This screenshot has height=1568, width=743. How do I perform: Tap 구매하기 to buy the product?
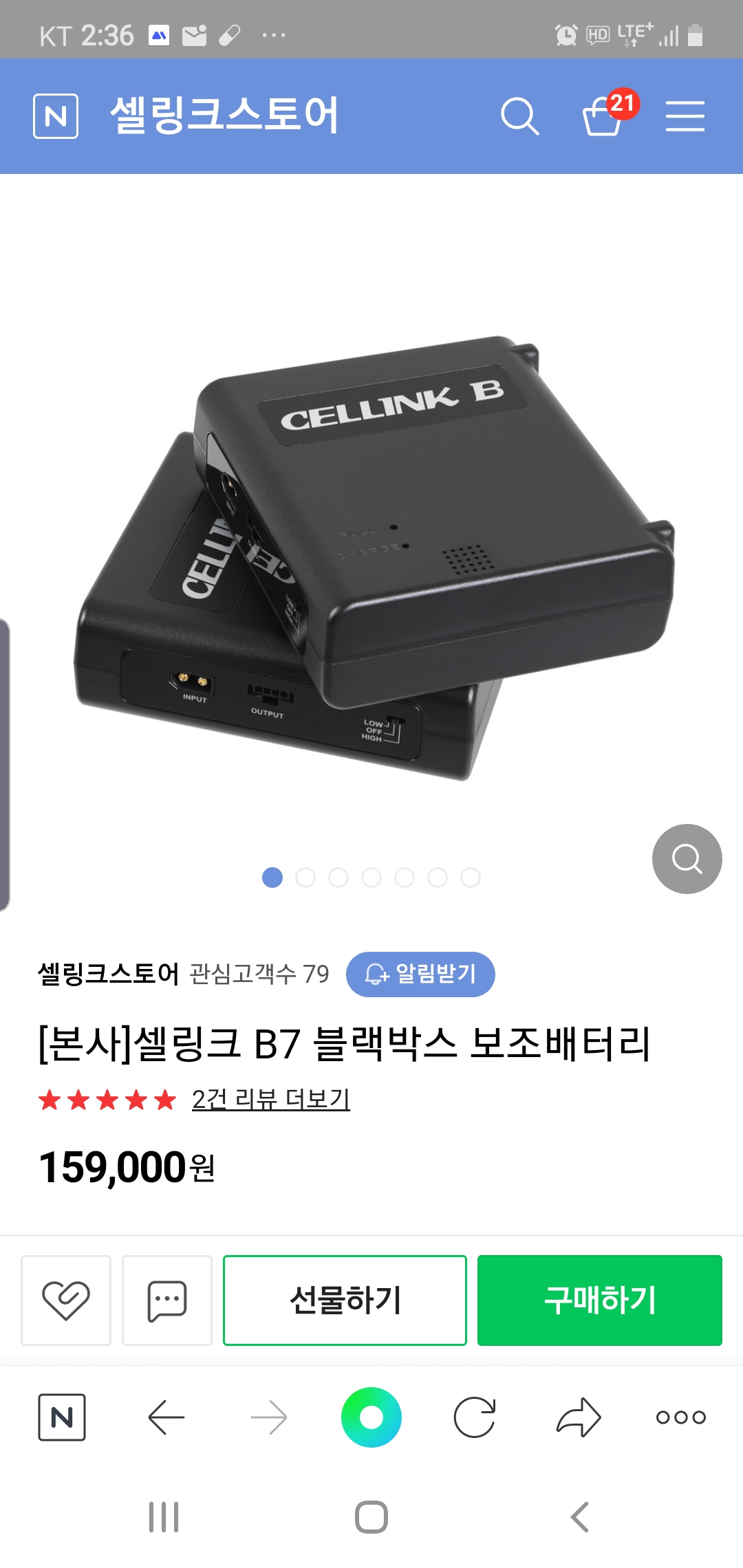[599, 1300]
